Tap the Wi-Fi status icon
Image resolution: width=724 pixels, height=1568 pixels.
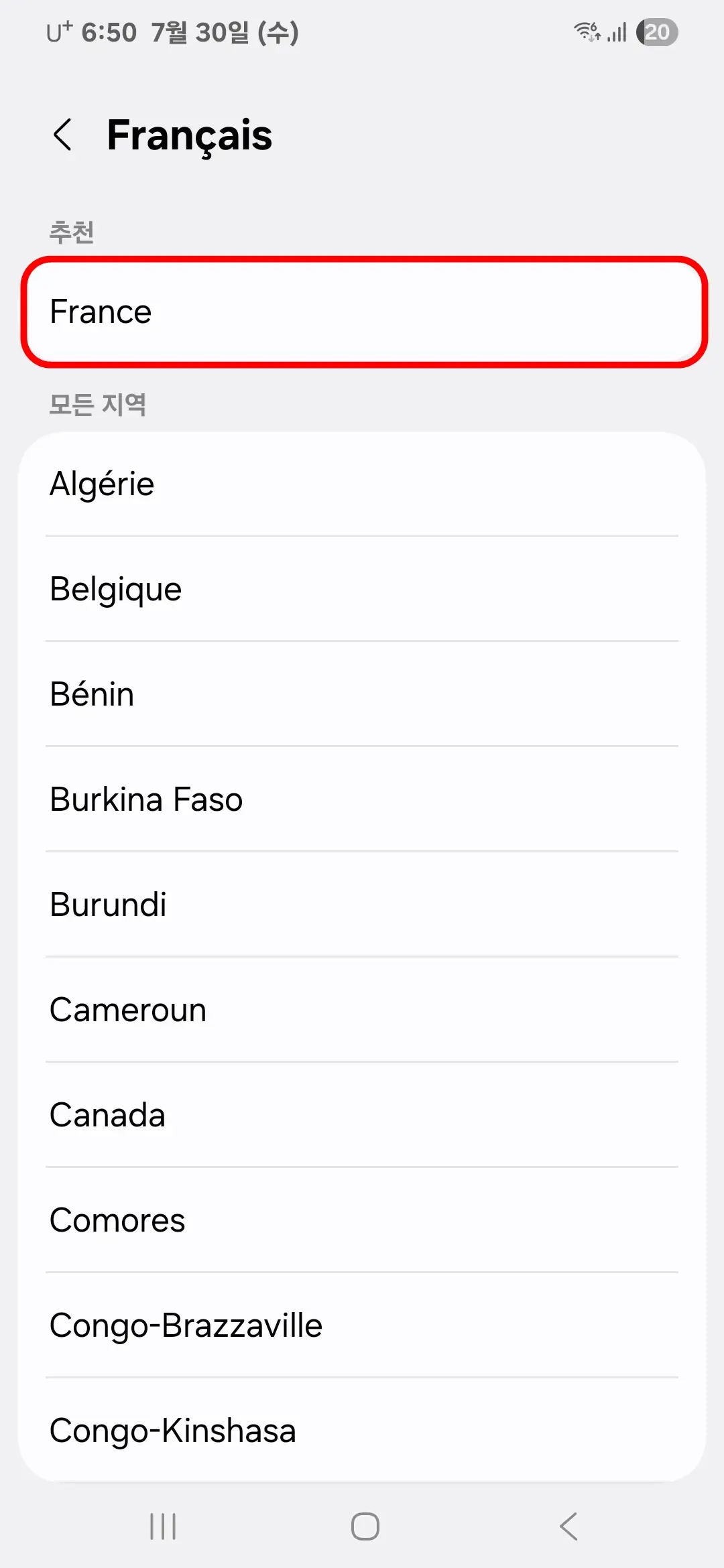coord(585,31)
